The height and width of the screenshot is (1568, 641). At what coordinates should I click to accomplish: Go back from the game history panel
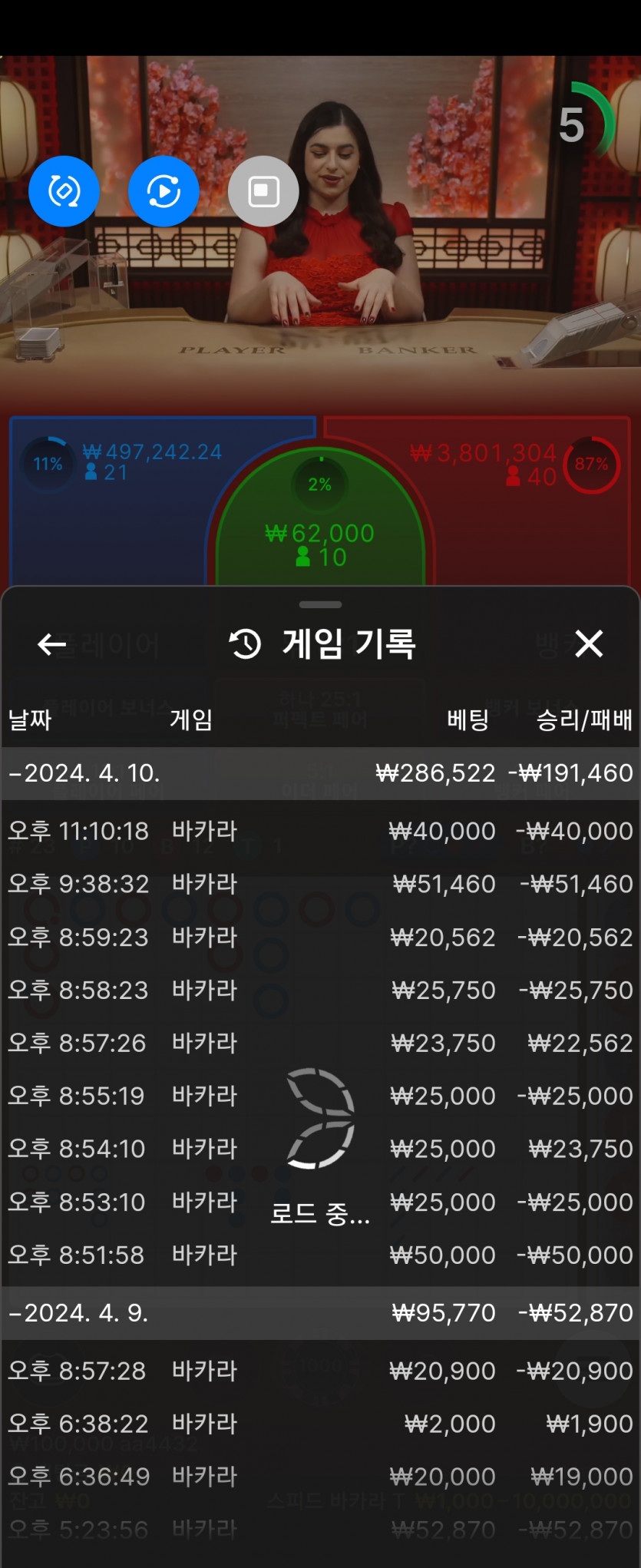(51, 644)
